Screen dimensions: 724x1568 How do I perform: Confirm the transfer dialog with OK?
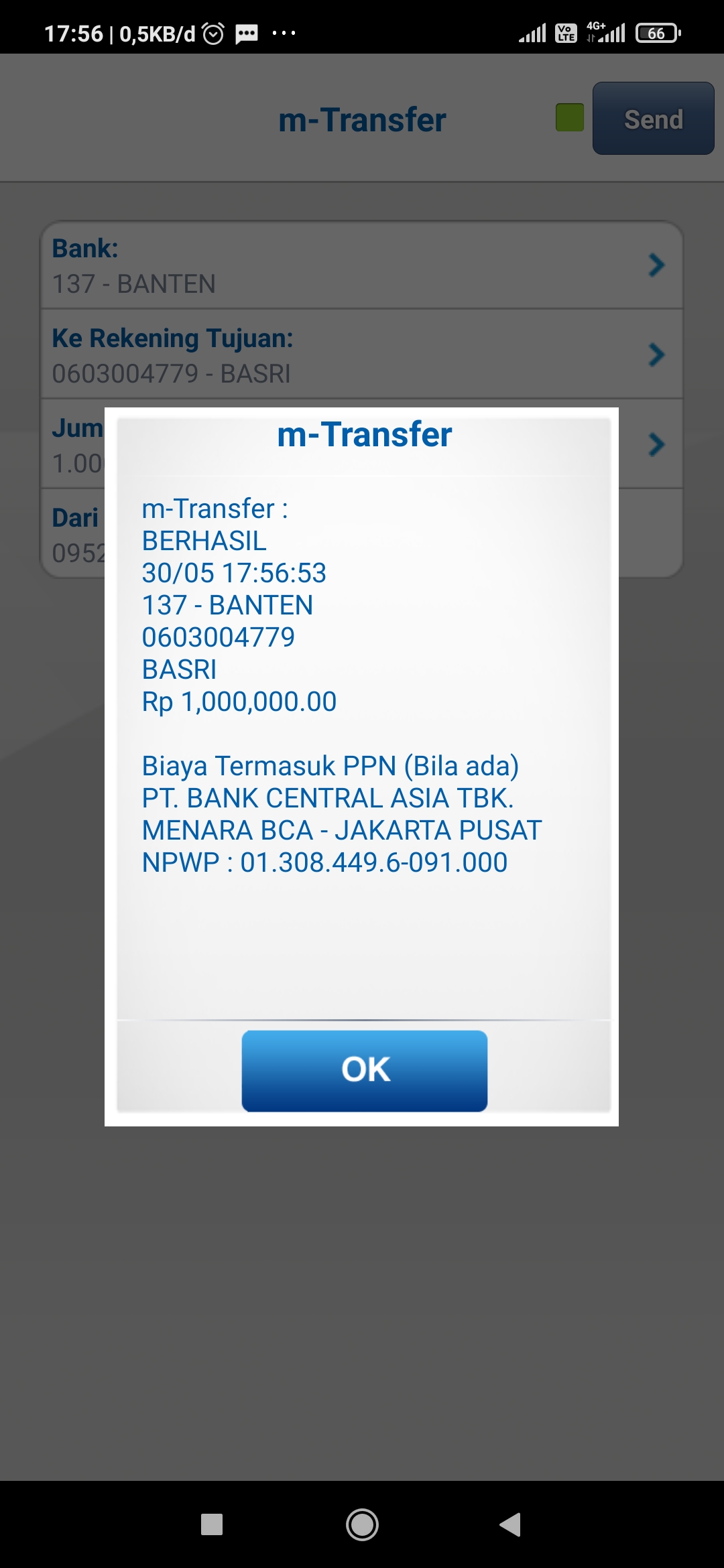[364, 1070]
